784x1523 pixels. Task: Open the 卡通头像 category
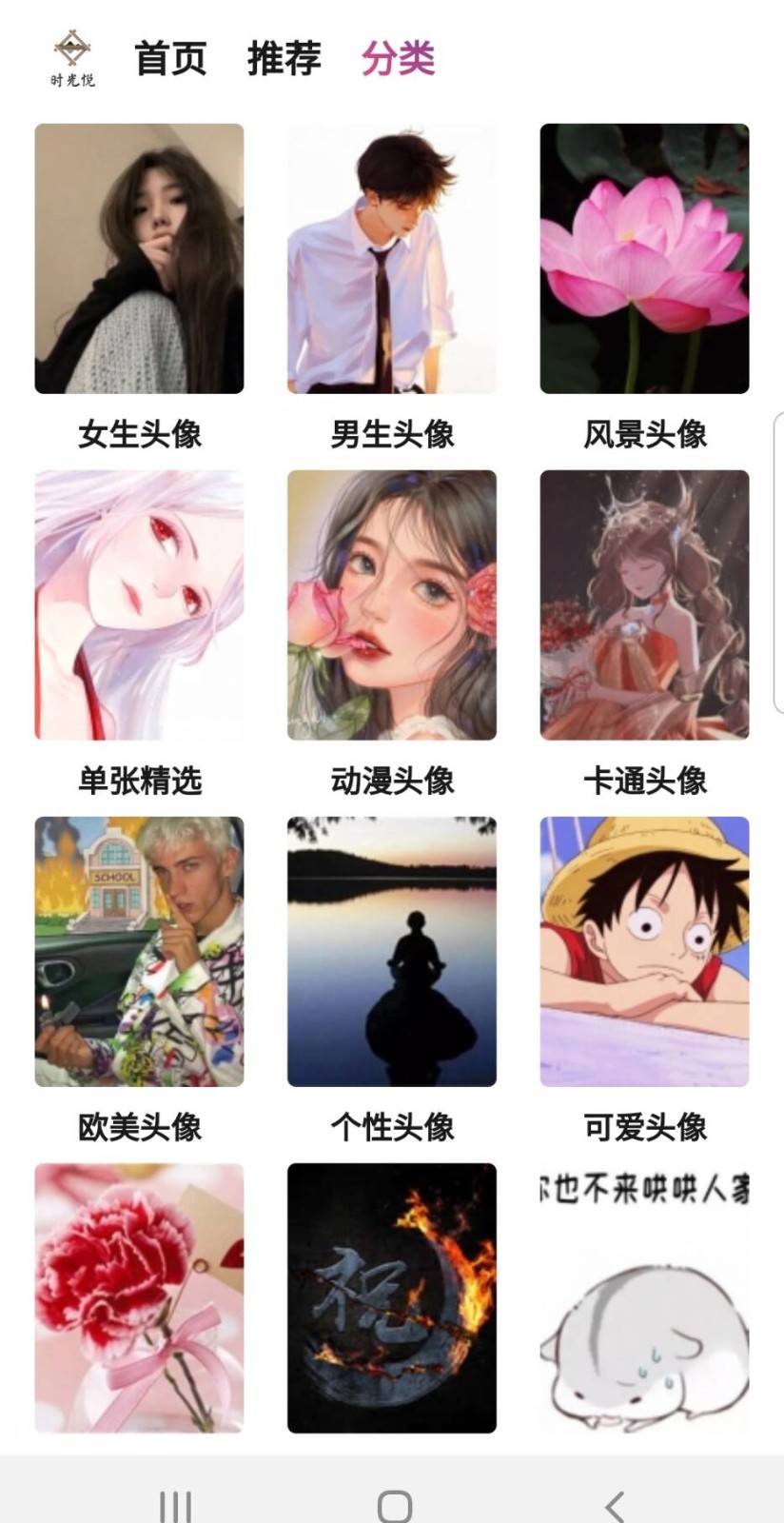(644, 605)
